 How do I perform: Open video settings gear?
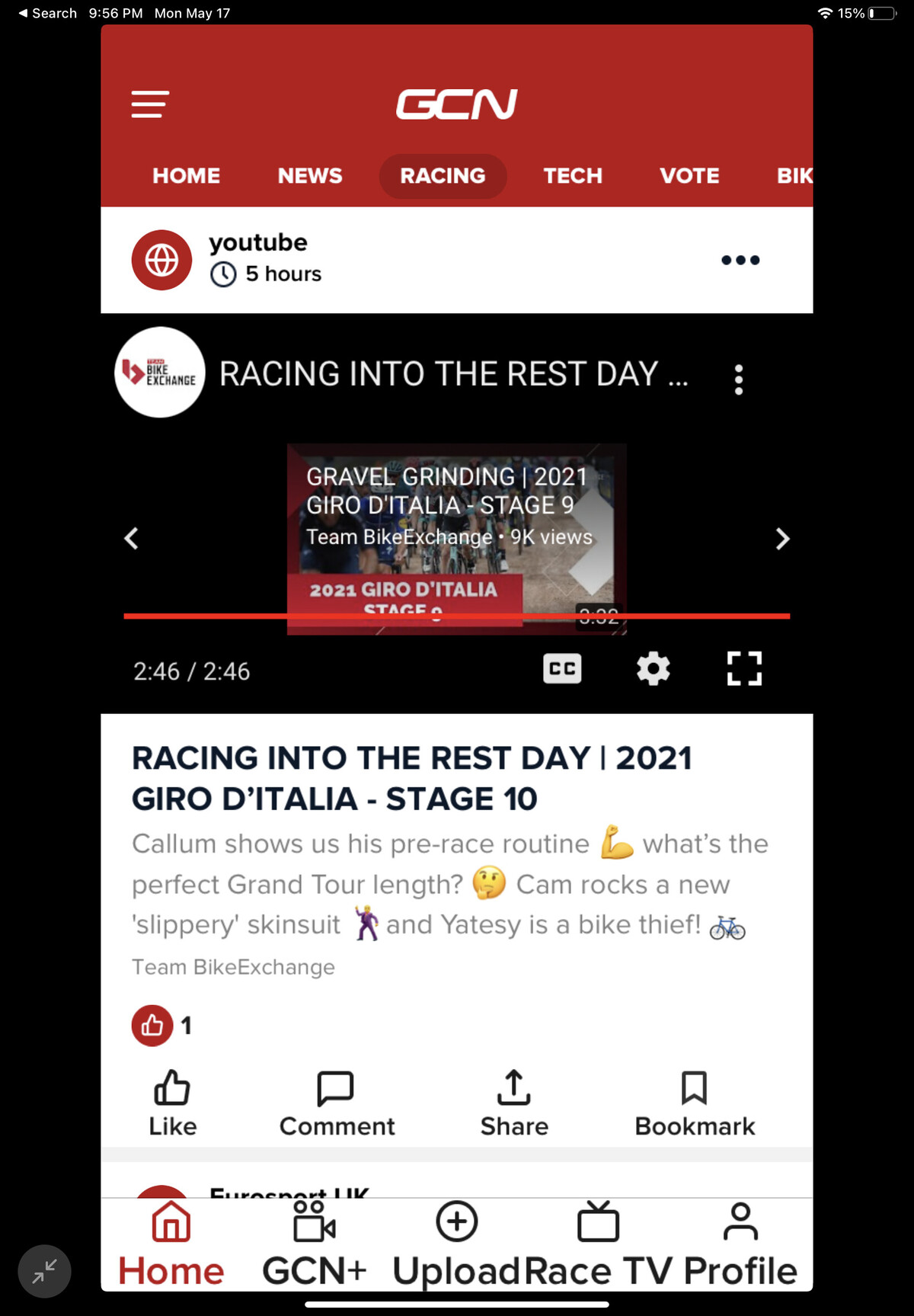[653, 669]
